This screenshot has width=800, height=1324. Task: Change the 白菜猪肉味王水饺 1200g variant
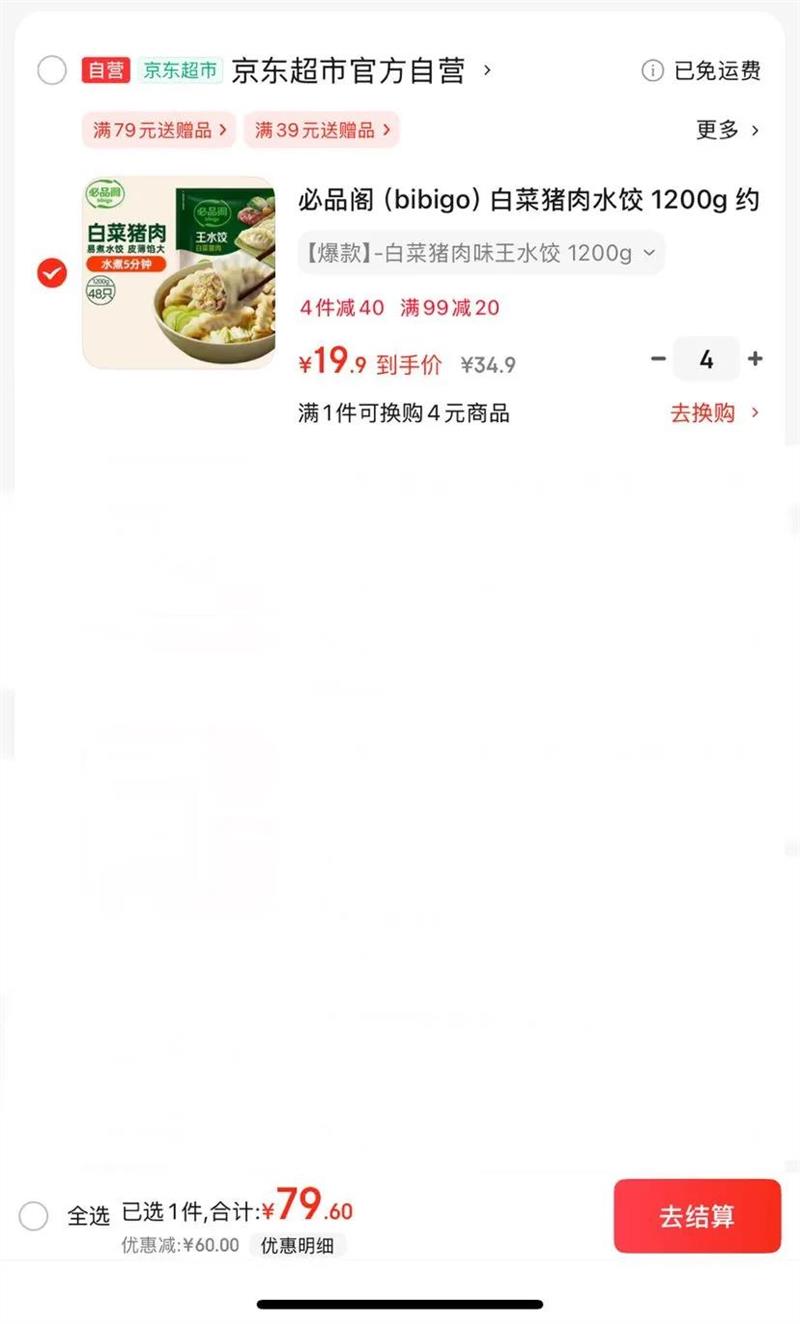point(481,254)
